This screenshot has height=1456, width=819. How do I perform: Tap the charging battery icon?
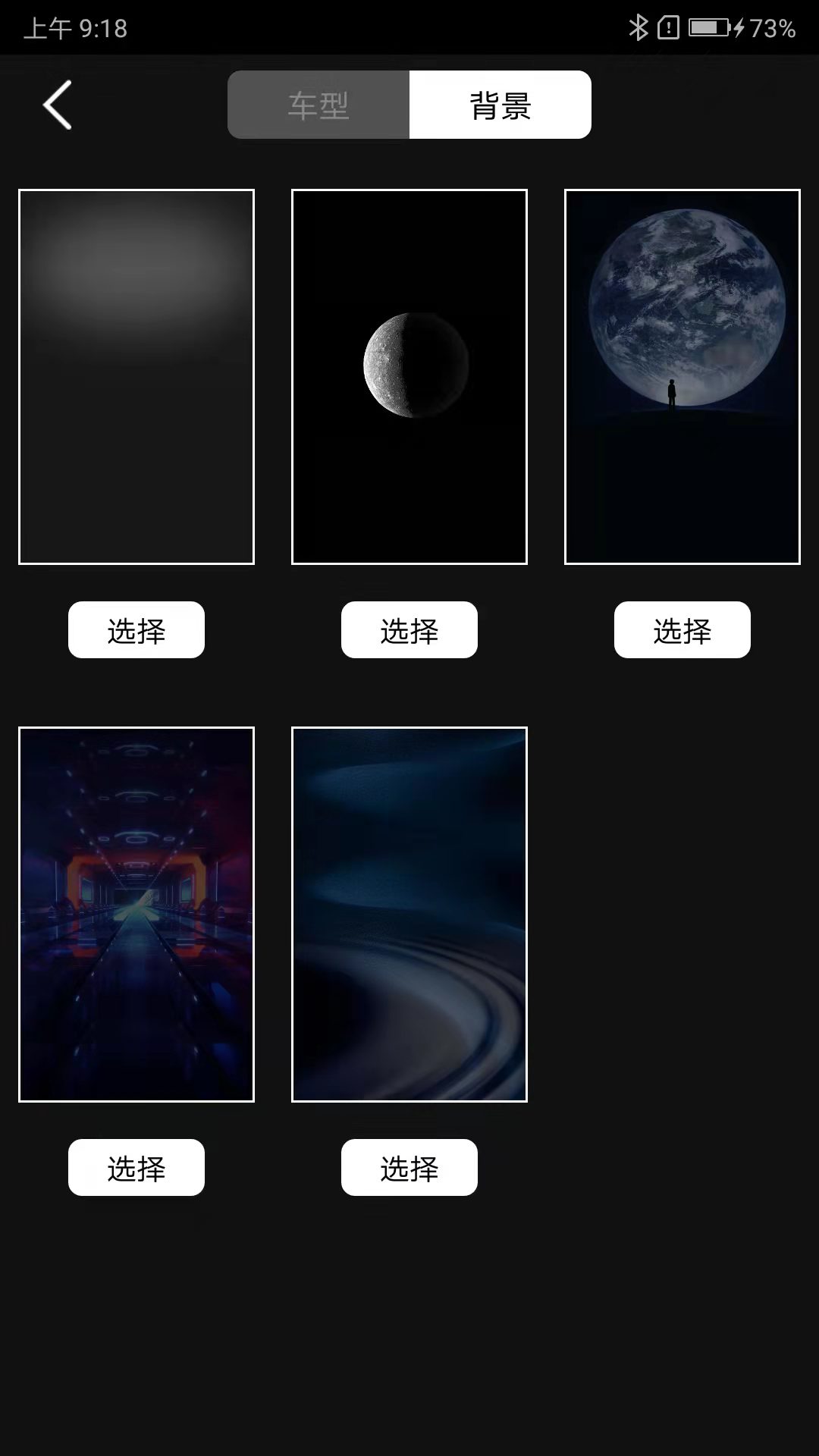(708, 27)
